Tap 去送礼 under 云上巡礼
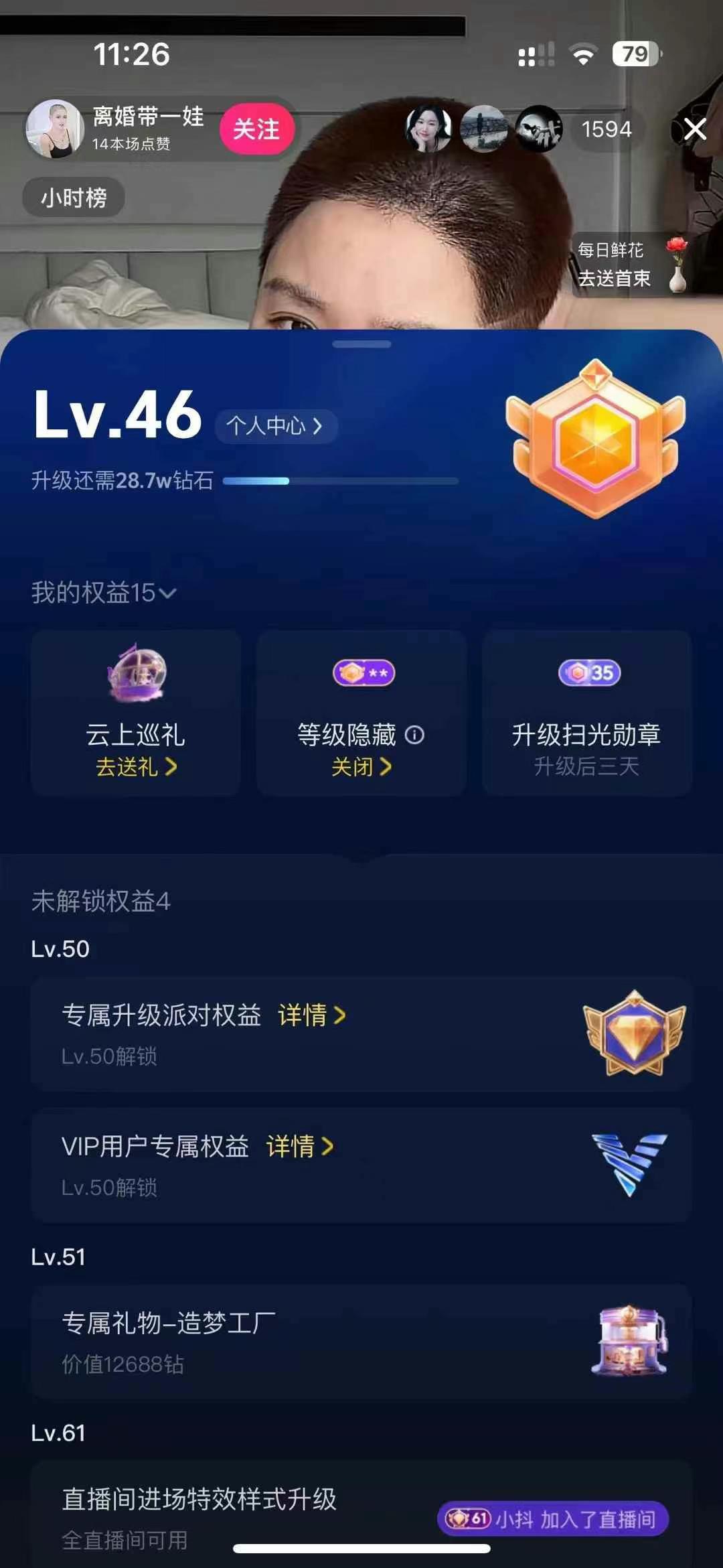The height and width of the screenshot is (1568, 723). click(136, 767)
